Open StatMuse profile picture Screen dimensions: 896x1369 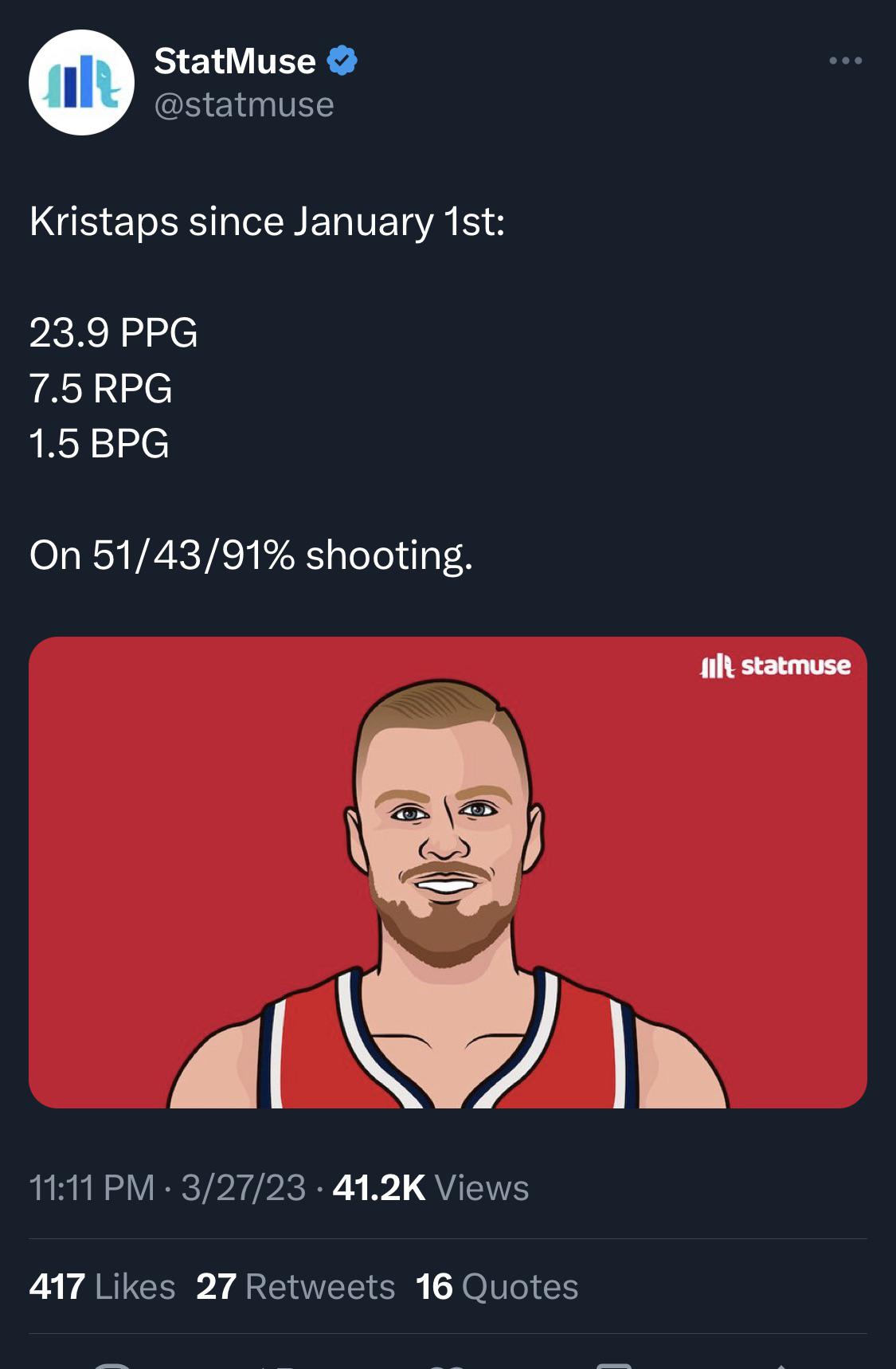81,82
